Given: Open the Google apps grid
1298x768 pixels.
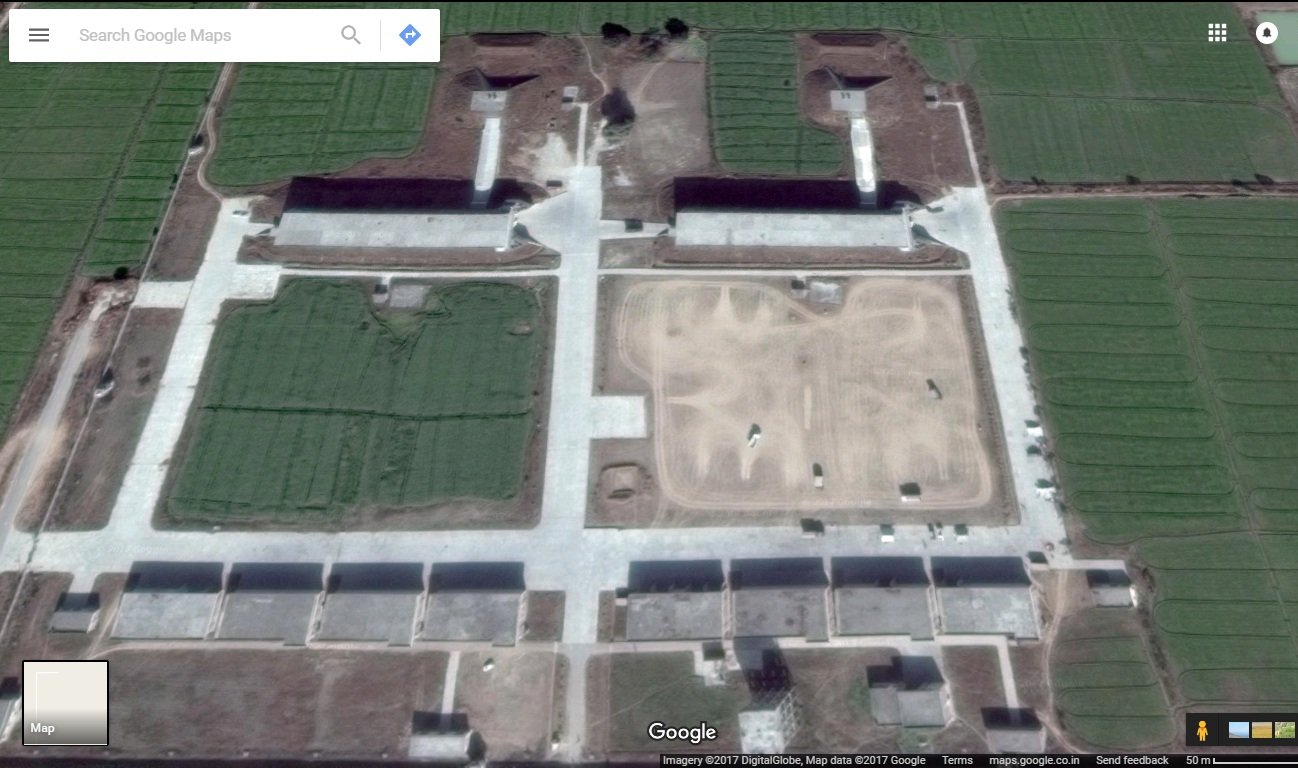Looking at the screenshot, I should click(1217, 33).
